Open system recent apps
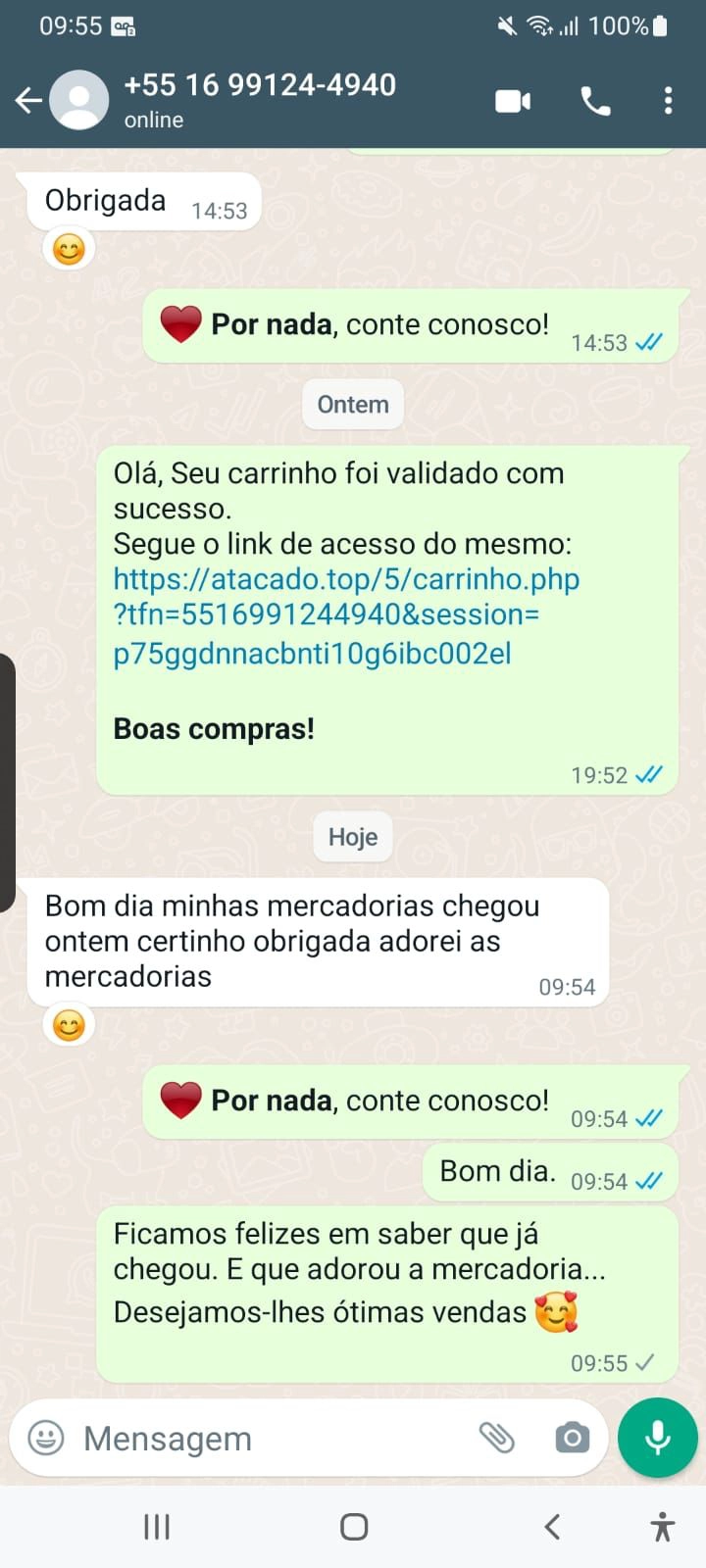This screenshot has height=1568, width=706. point(157,1527)
